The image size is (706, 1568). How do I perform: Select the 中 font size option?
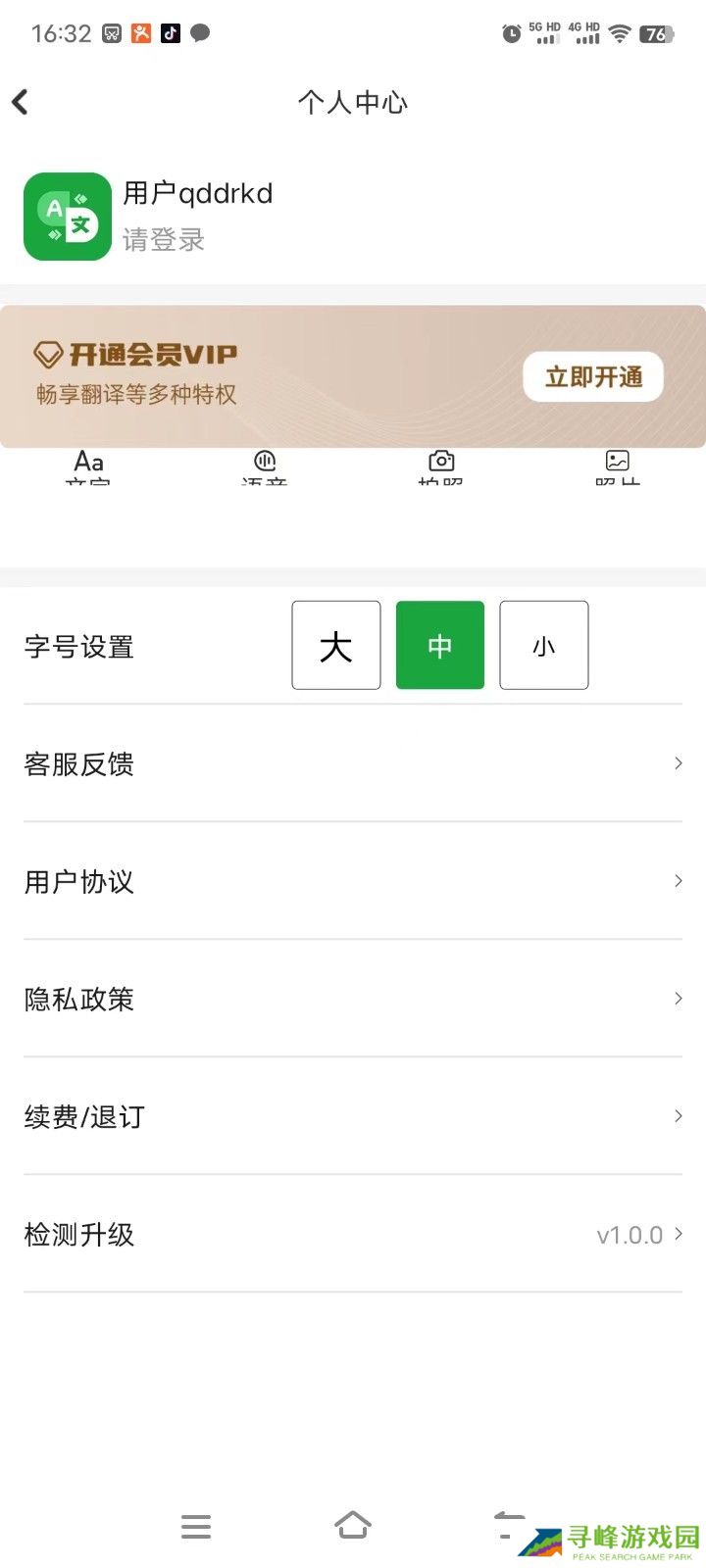pyautogui.click(x=439, y=646)
